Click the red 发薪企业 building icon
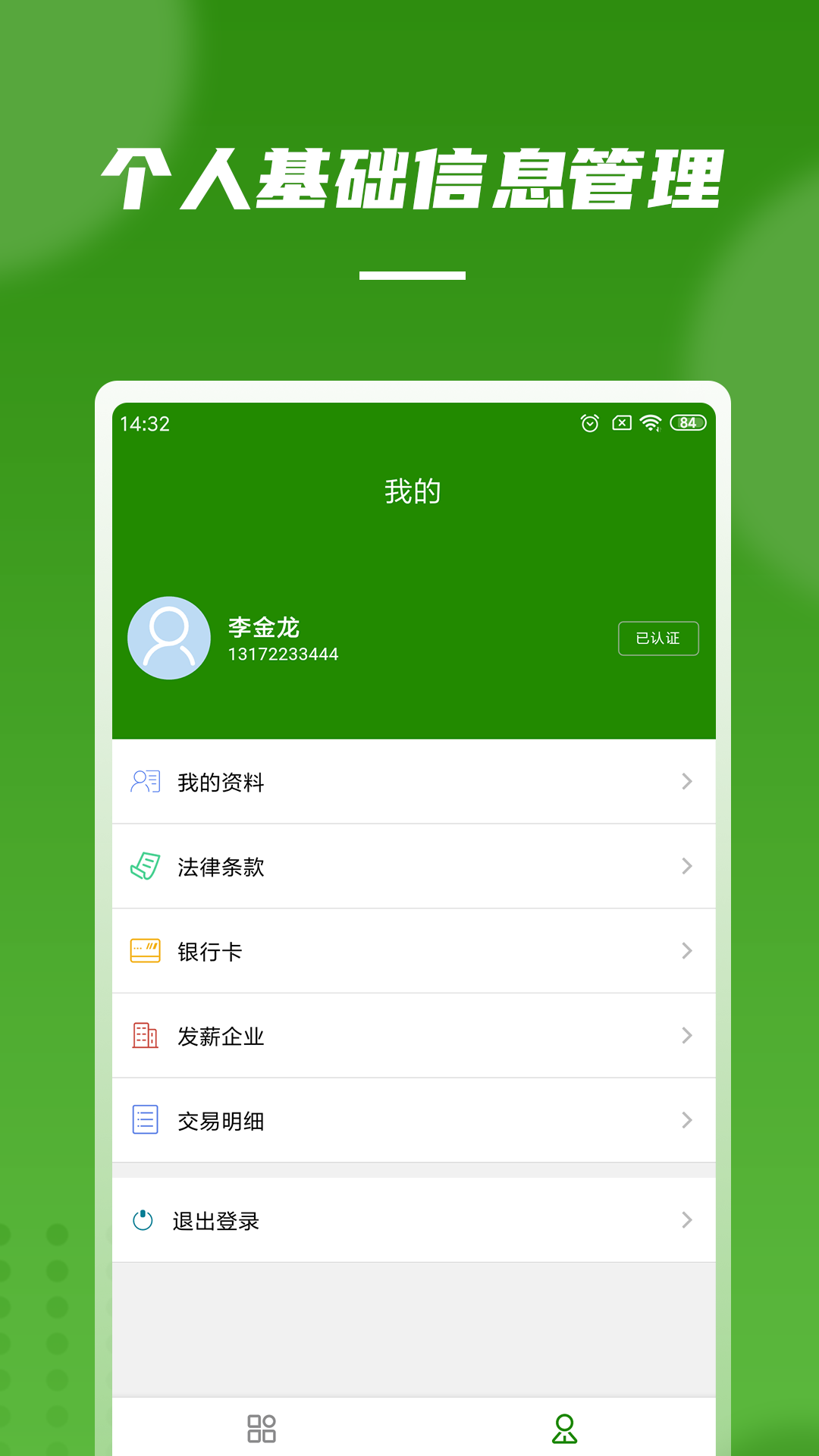The image size is (819, 1456). (x=146, y=1035)
